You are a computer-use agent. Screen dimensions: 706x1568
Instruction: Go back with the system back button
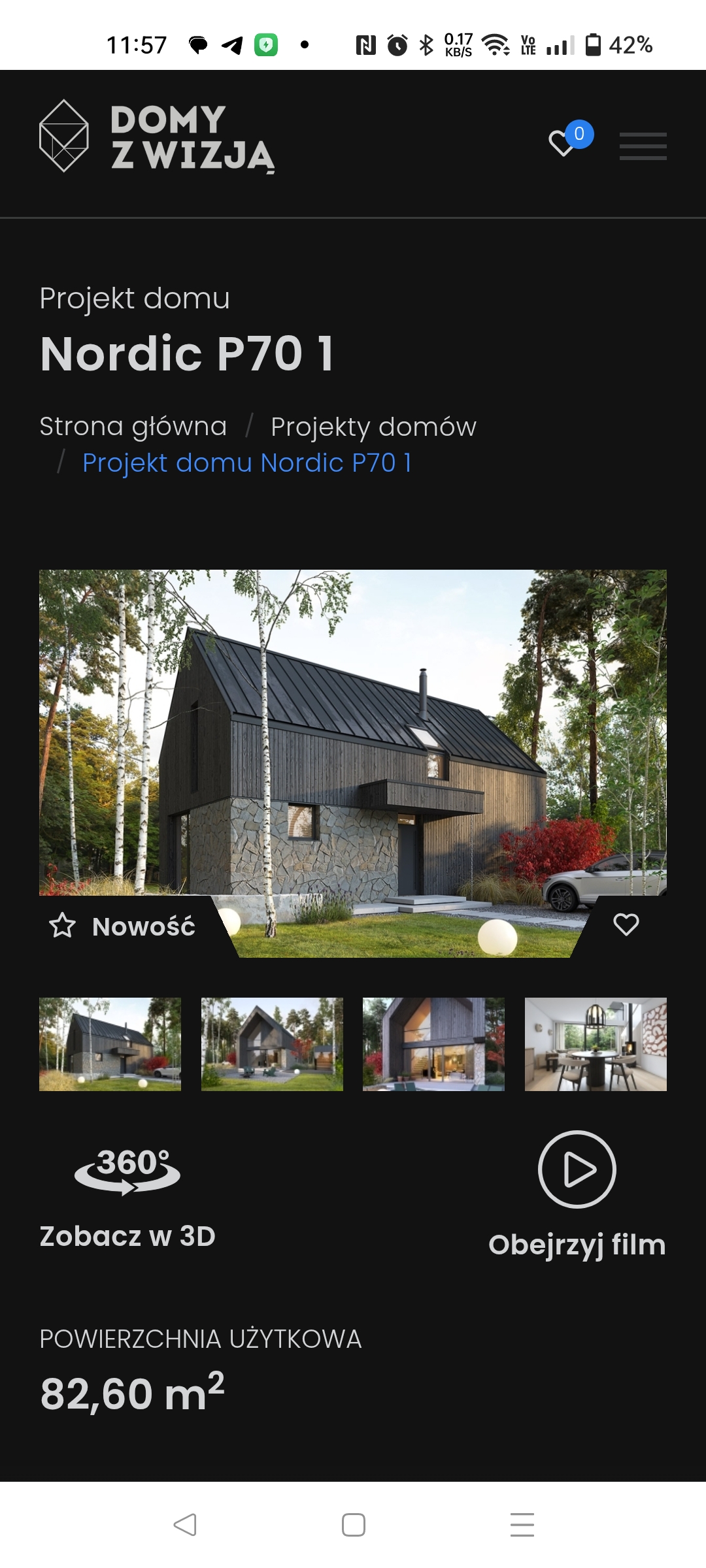pyautogui.click(x=185, y=1525)
